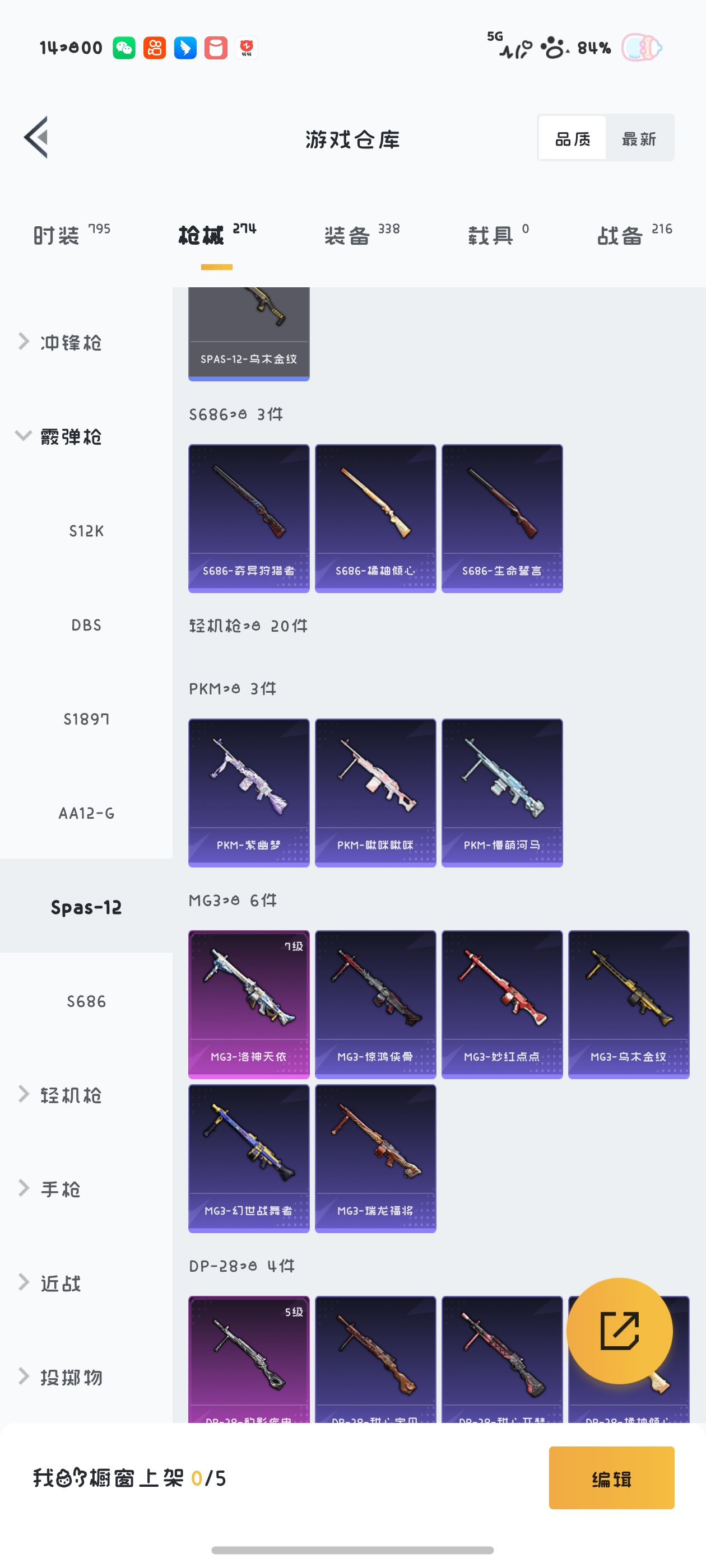Open the S686-橘柚倾心 skin card
Viewport: 706px width, 1568px height.
[375, 518]
